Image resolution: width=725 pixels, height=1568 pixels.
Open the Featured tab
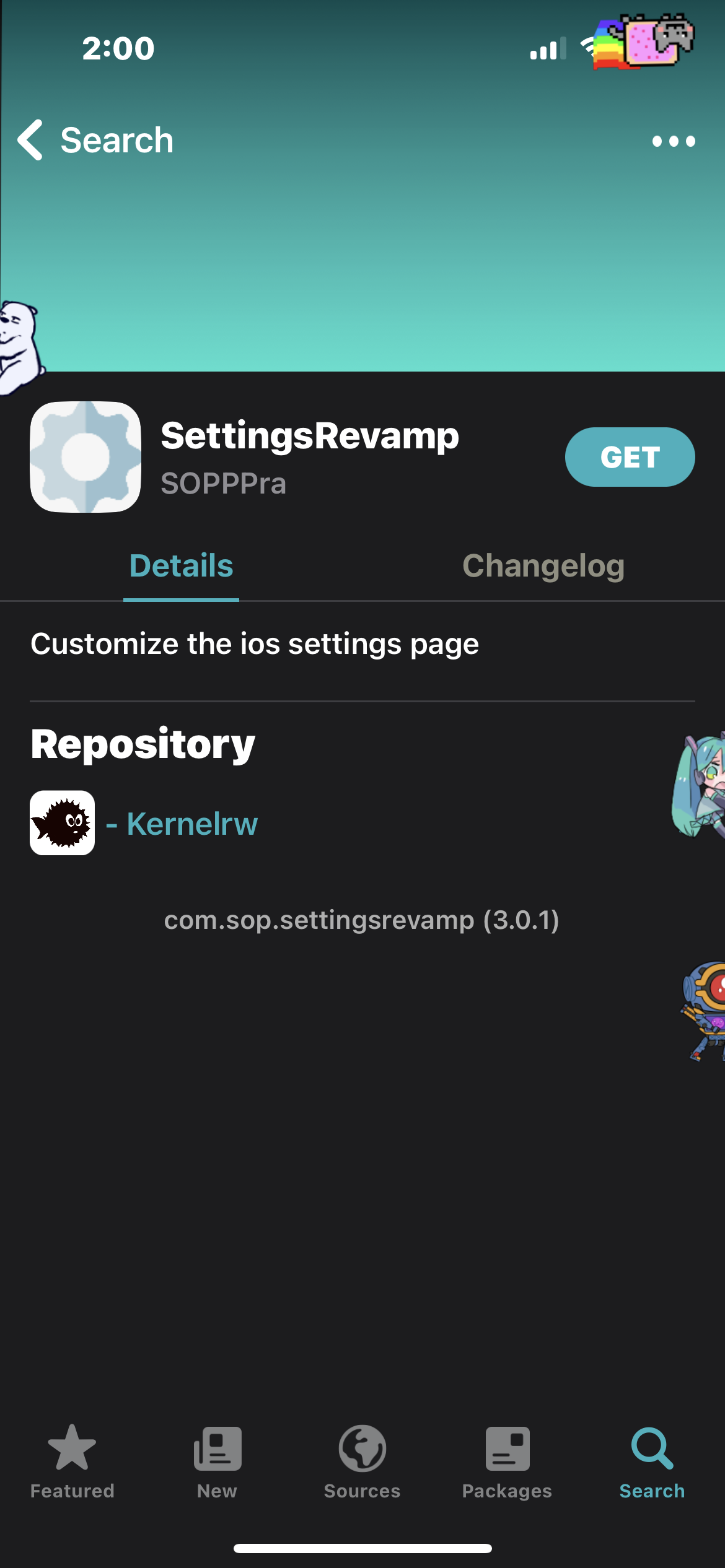click(x=72, y=1461)
